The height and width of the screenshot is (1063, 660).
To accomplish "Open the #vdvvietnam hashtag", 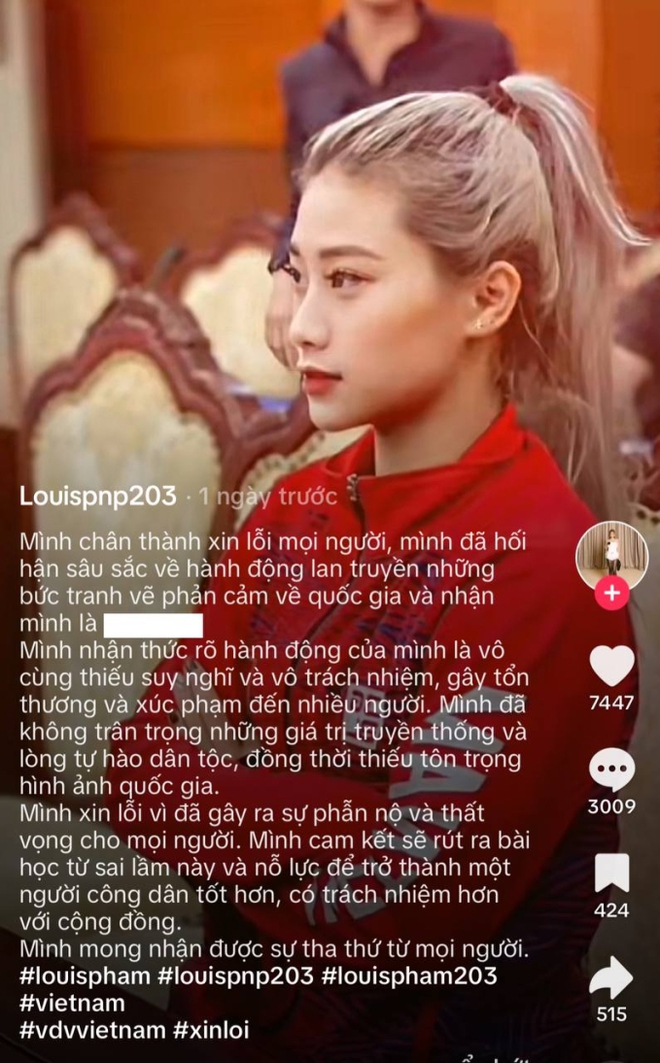I will coord(91,1029).
